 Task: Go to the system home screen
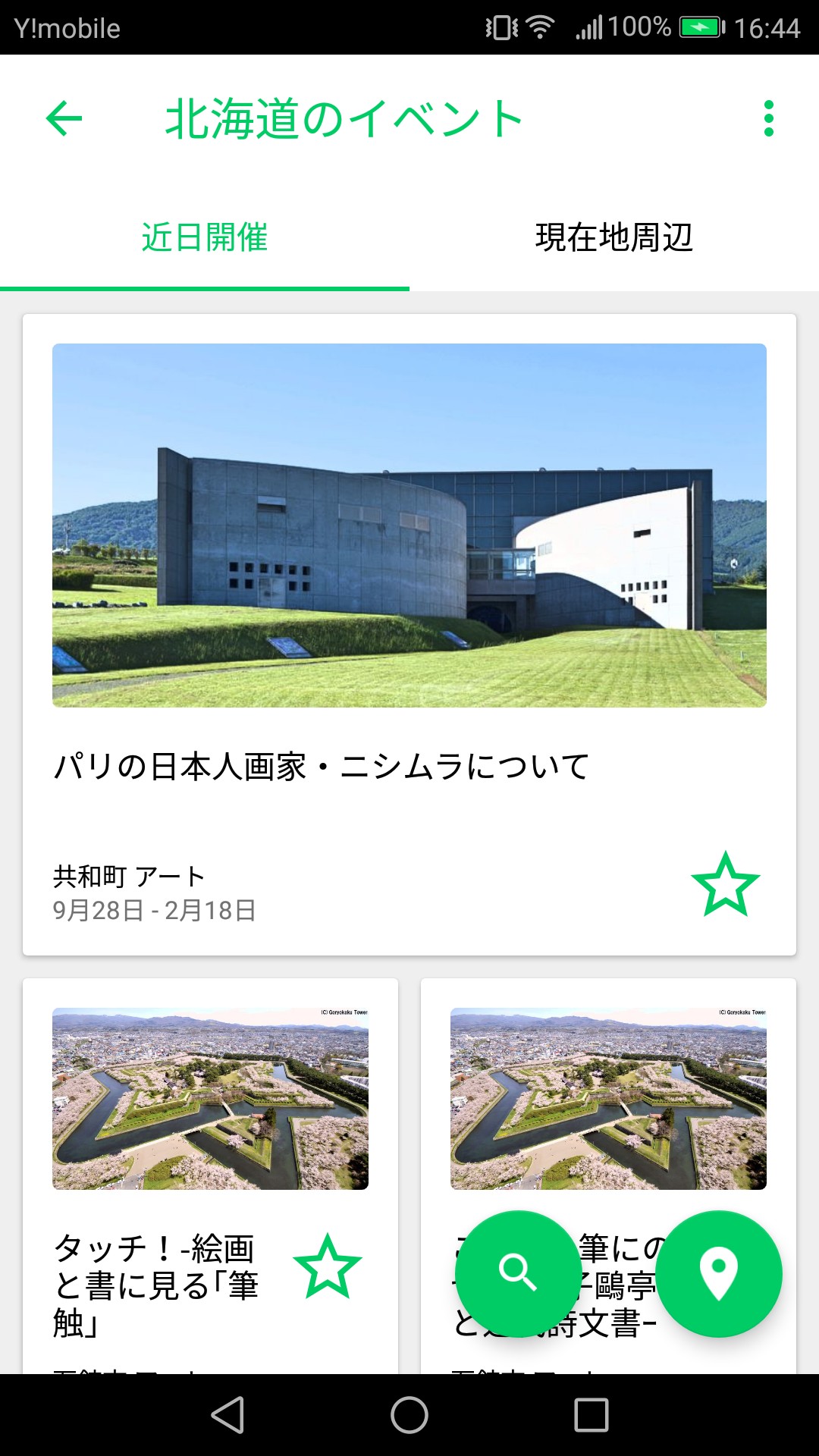(x=409, y=1415)
